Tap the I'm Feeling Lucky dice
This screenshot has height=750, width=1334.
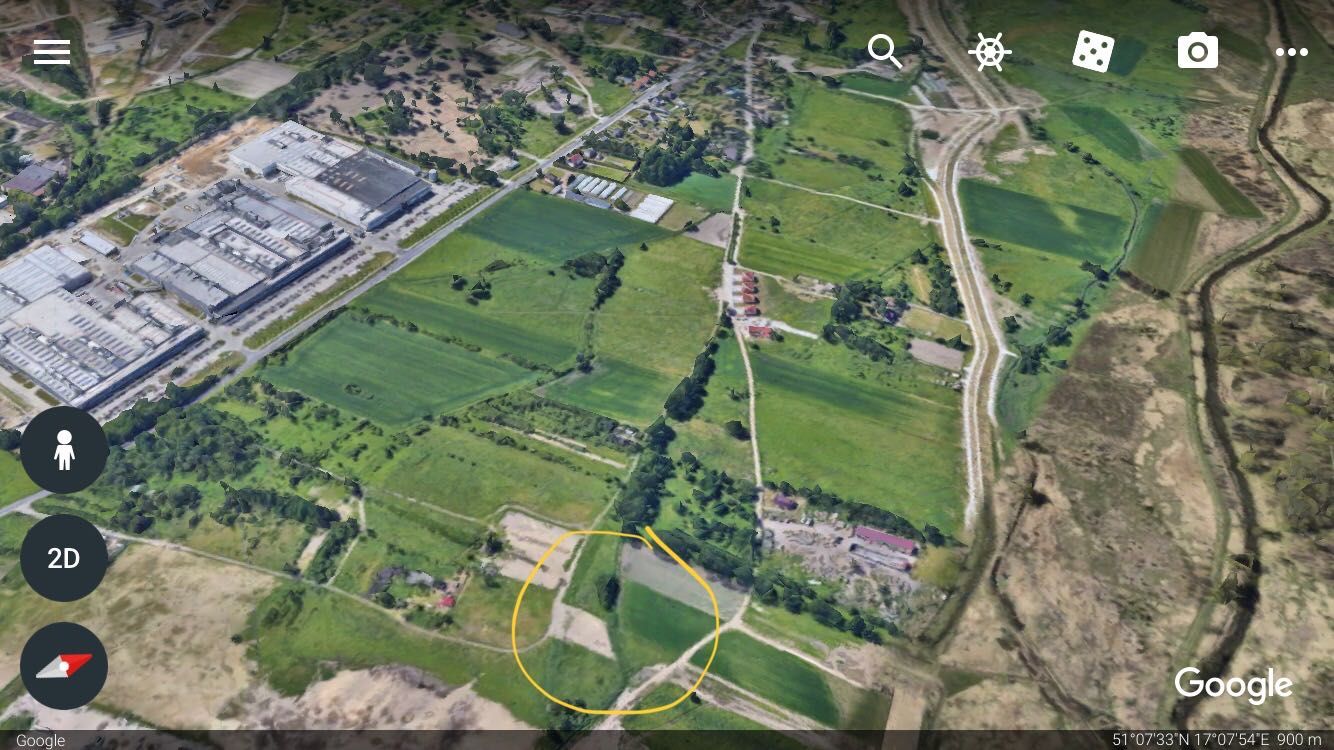click(x=1093, y=51)
